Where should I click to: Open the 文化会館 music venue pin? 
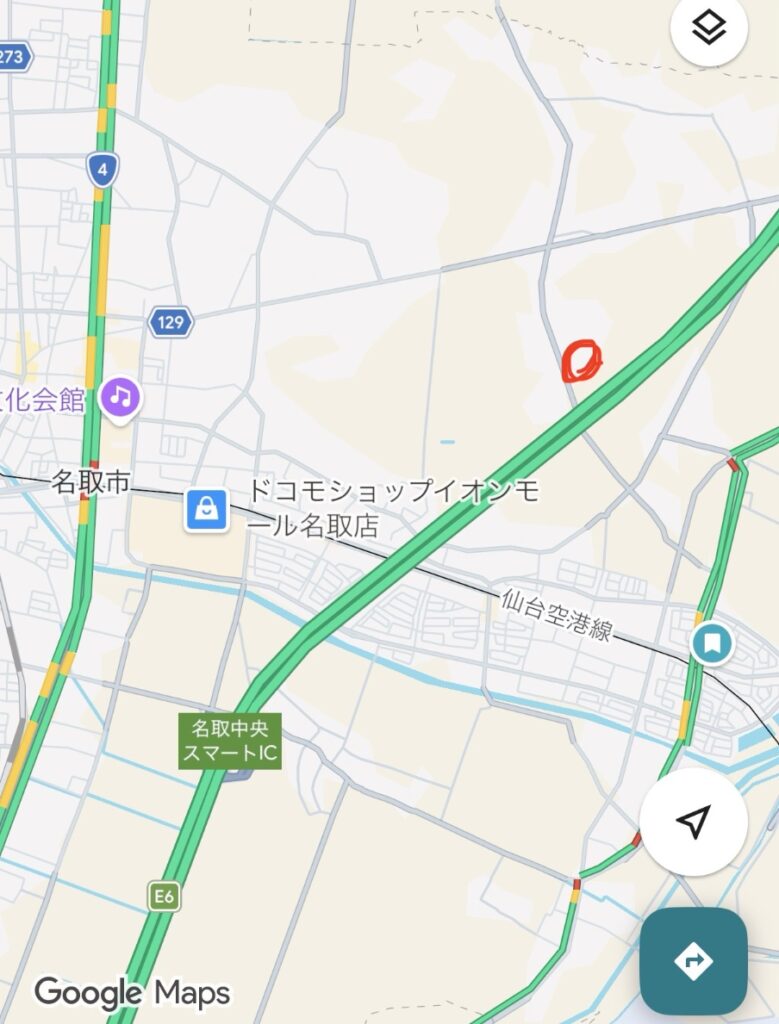(121, 399)
